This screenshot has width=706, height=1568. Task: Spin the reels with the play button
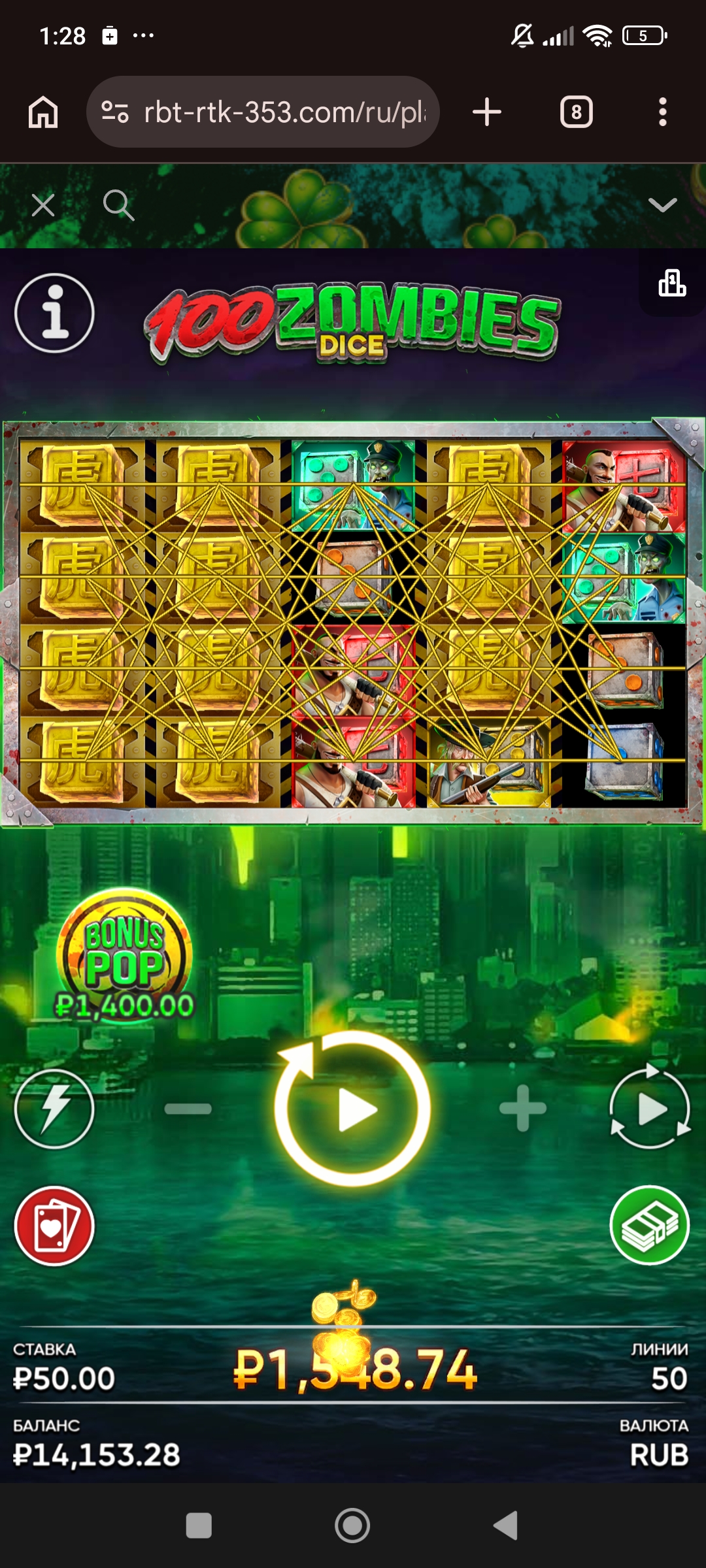353,1109
